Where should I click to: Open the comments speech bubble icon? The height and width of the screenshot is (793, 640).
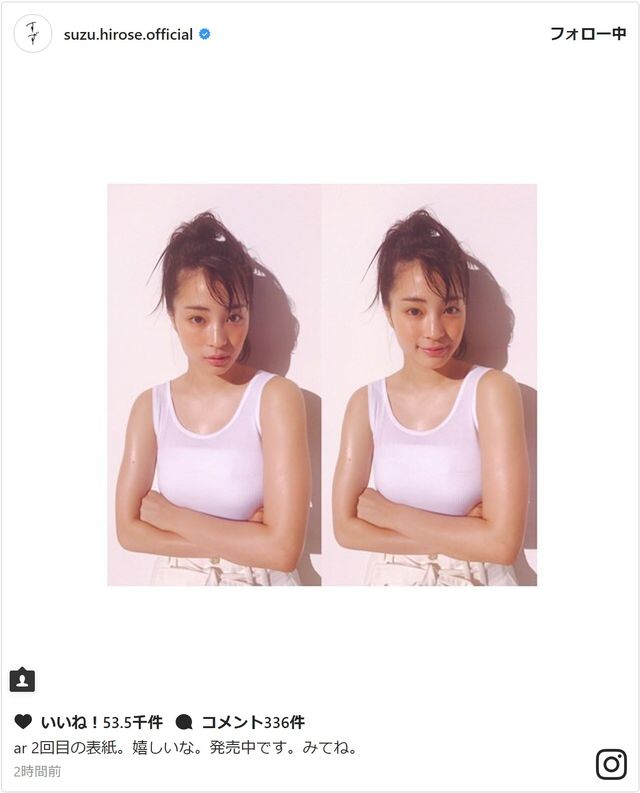(x=183, y=721)
